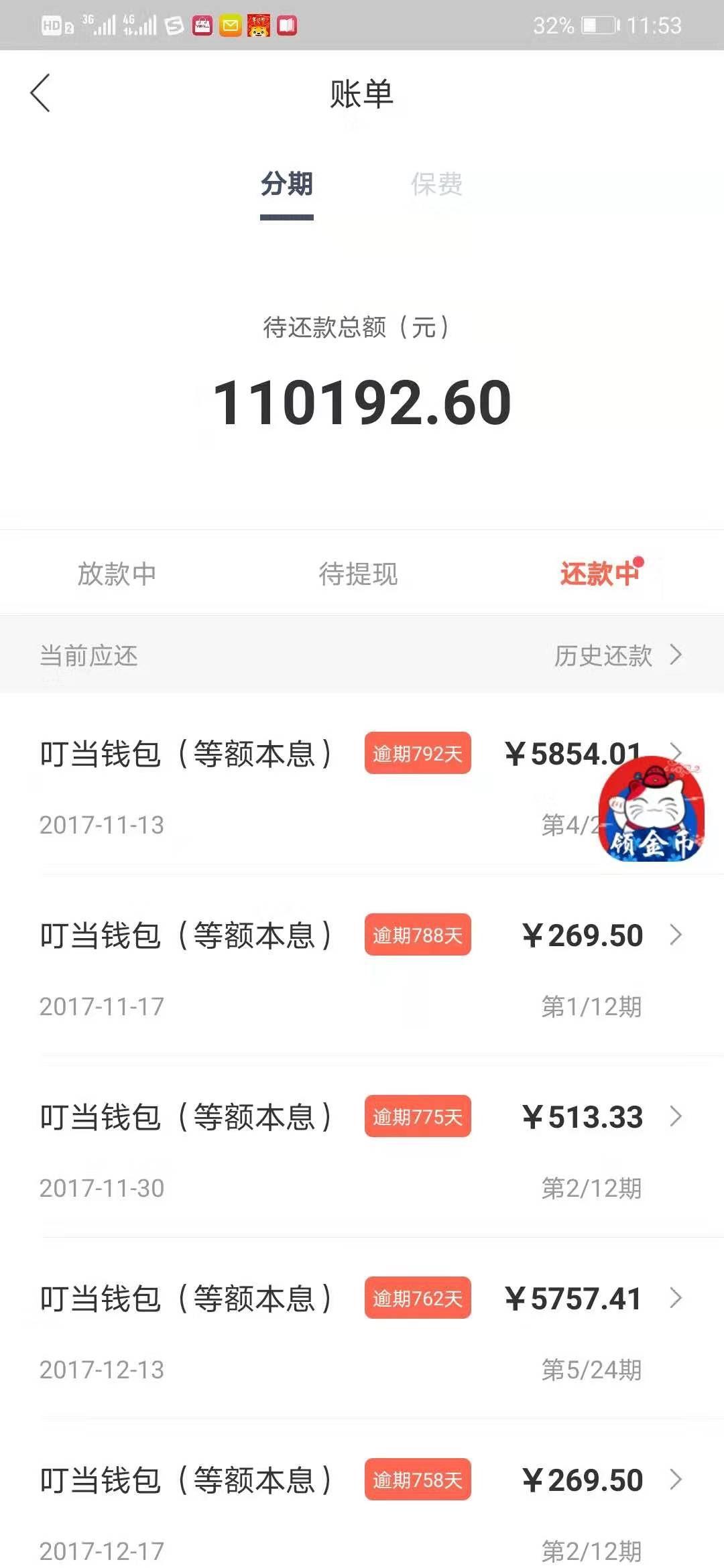Switch to the 待提现 section
Image resolution: width=724 pixels, height=1568 pixels.
click(x=359, y=574)
